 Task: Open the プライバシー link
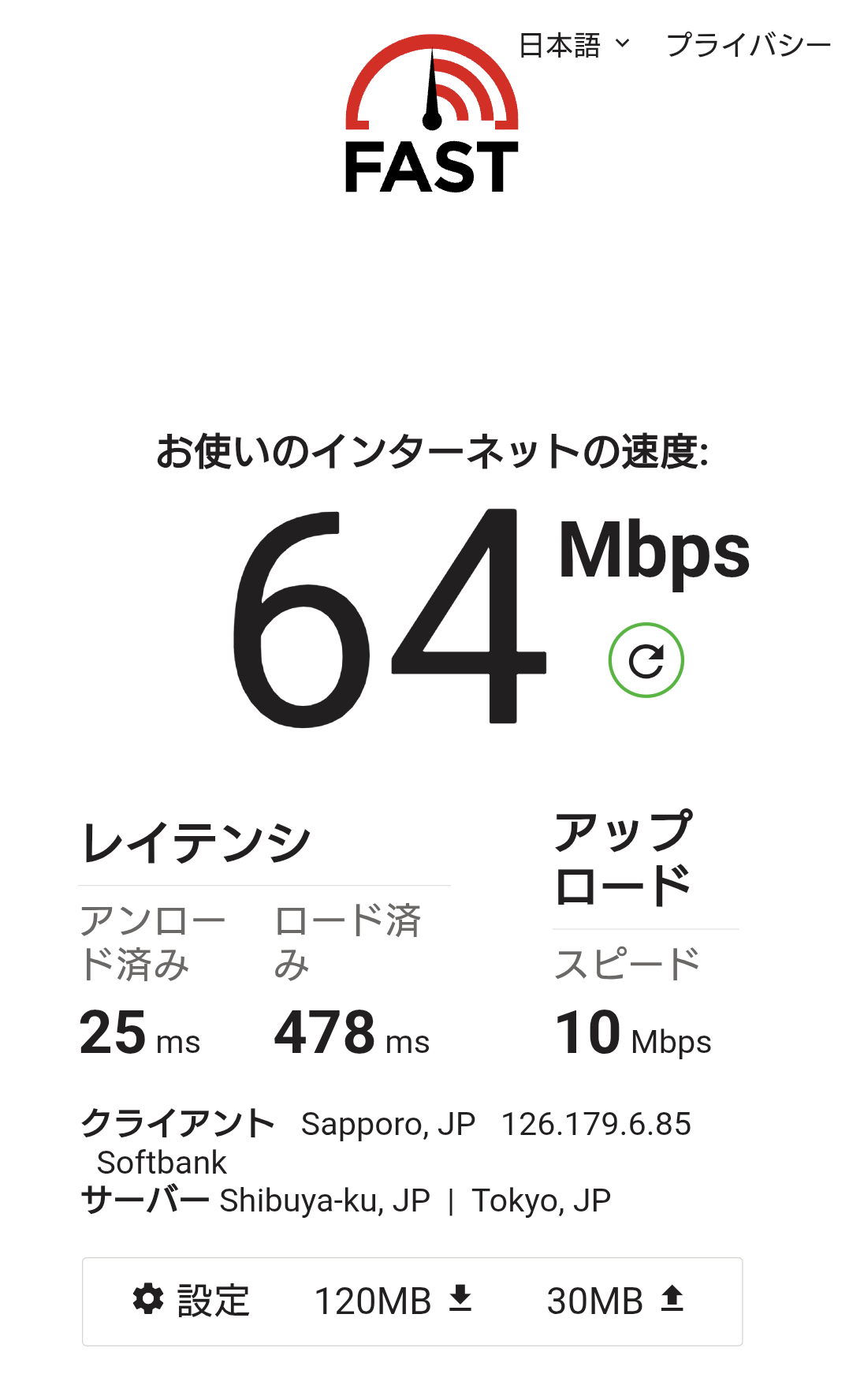[x=749, y=45]
